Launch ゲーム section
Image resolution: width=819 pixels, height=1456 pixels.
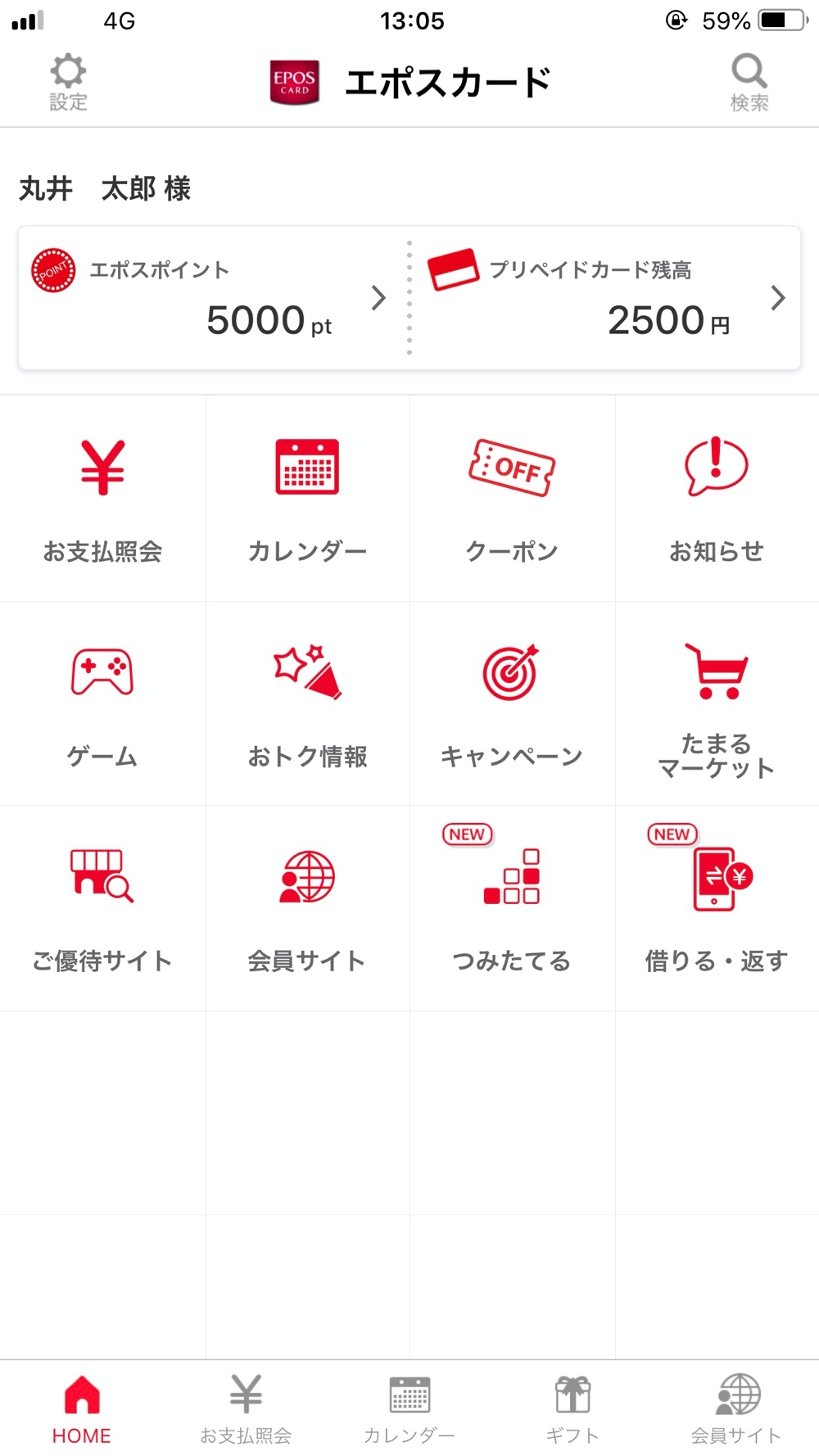[102, 704]
